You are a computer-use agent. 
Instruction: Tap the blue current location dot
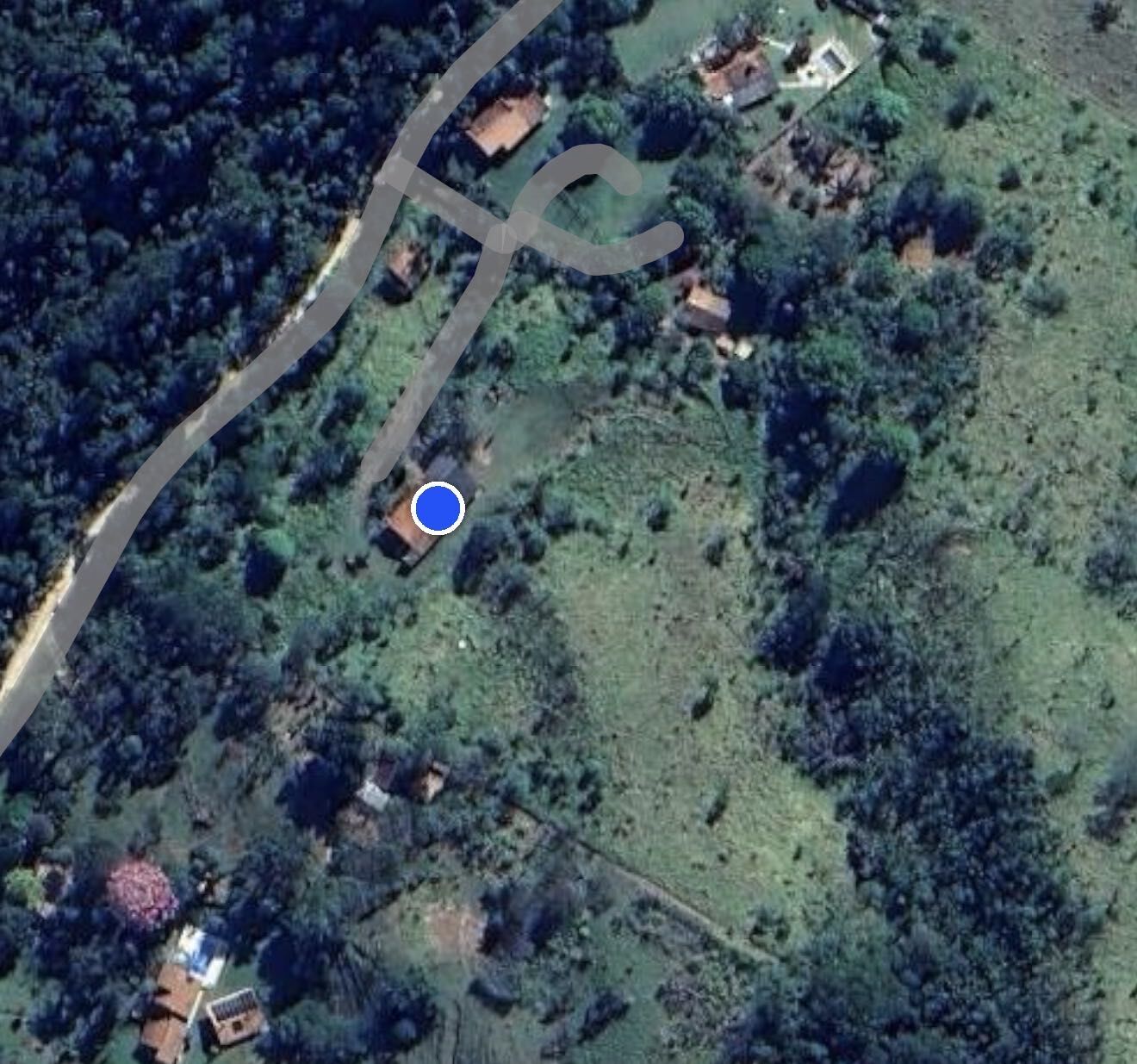pyautogui.click(x=438, y=508)
